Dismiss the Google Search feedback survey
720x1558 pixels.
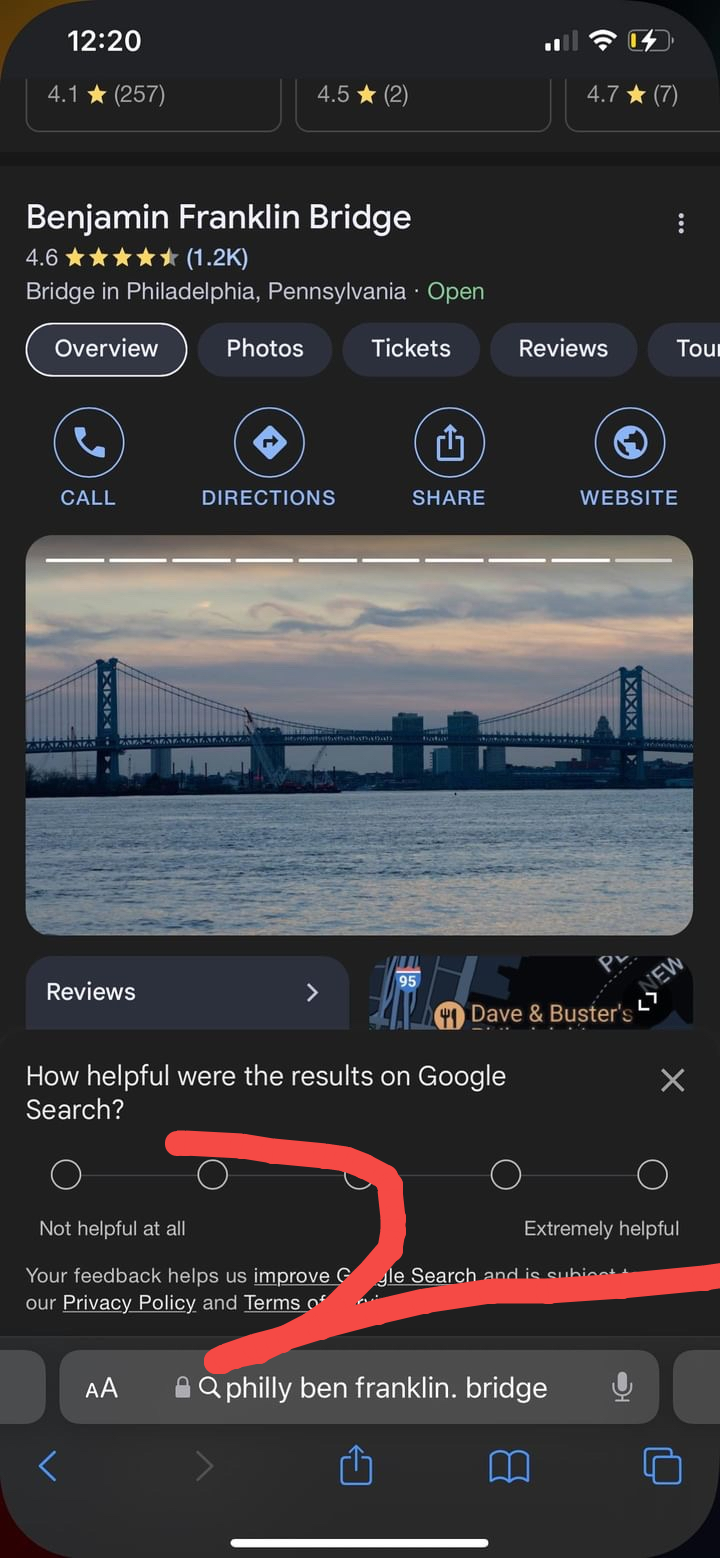tap(673, 1080)
